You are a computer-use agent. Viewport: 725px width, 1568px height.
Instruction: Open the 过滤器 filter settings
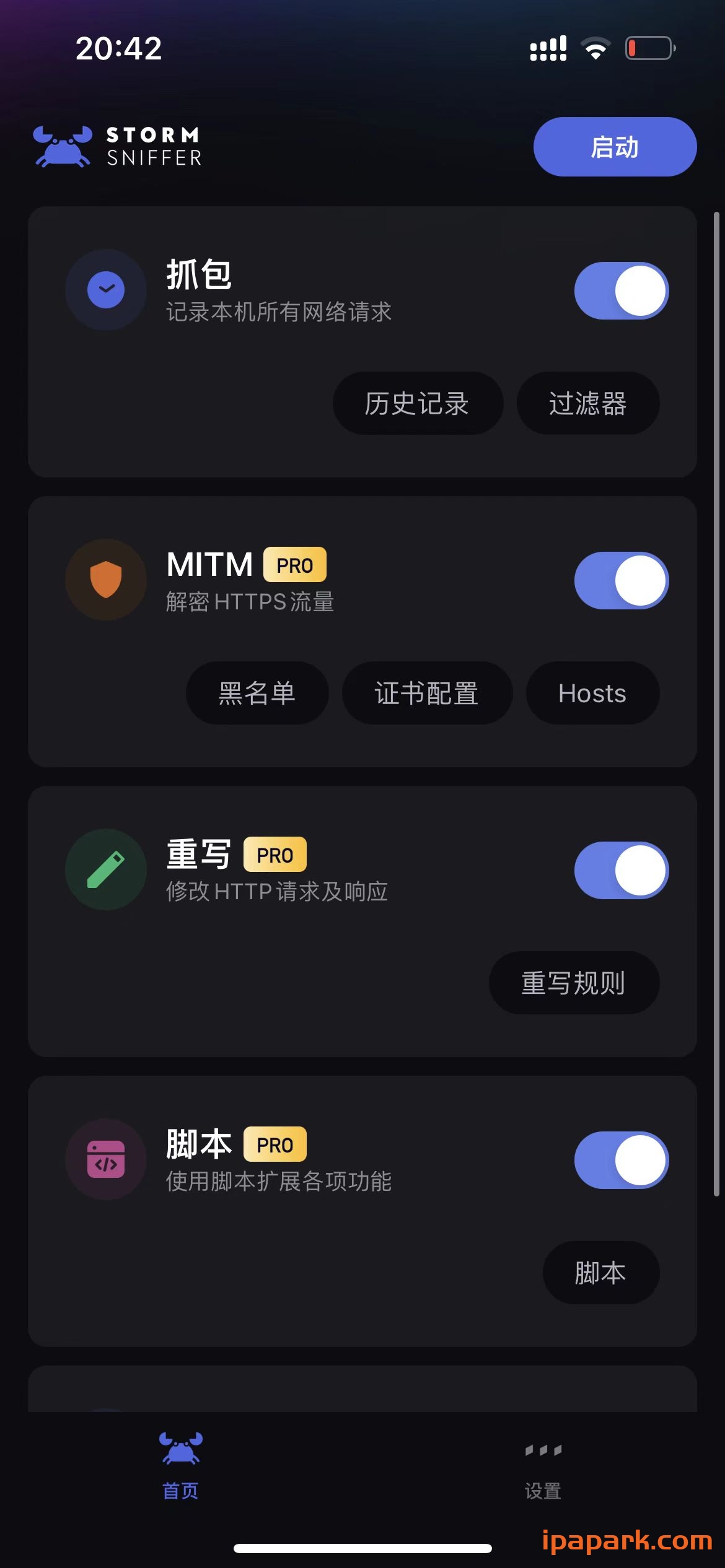pos(588,403)
